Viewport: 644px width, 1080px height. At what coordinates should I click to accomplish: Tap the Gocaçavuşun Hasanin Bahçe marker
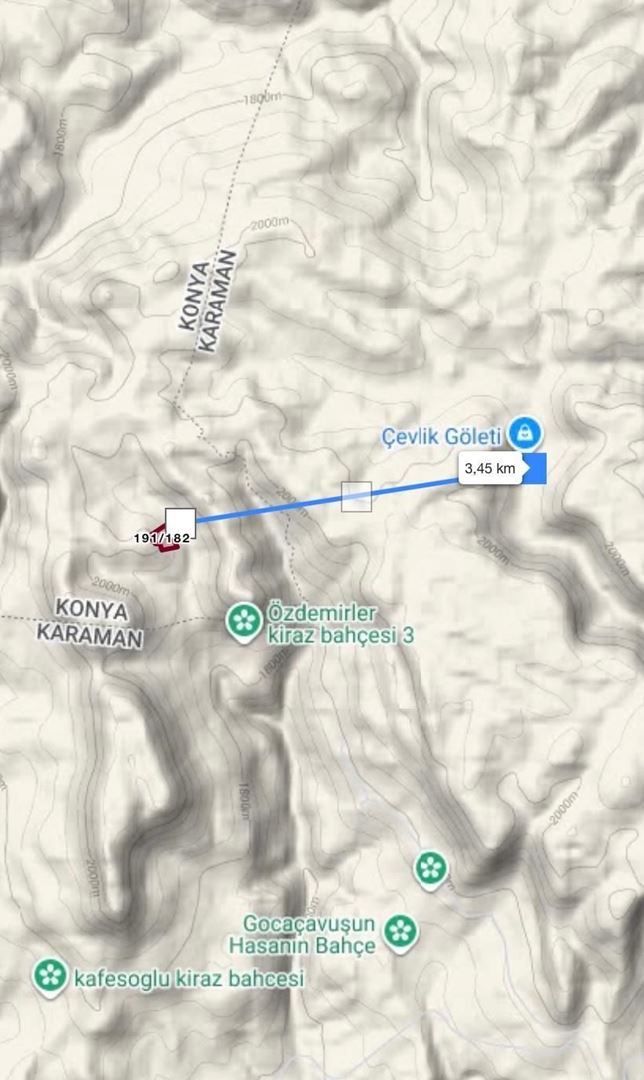(401, 932)
